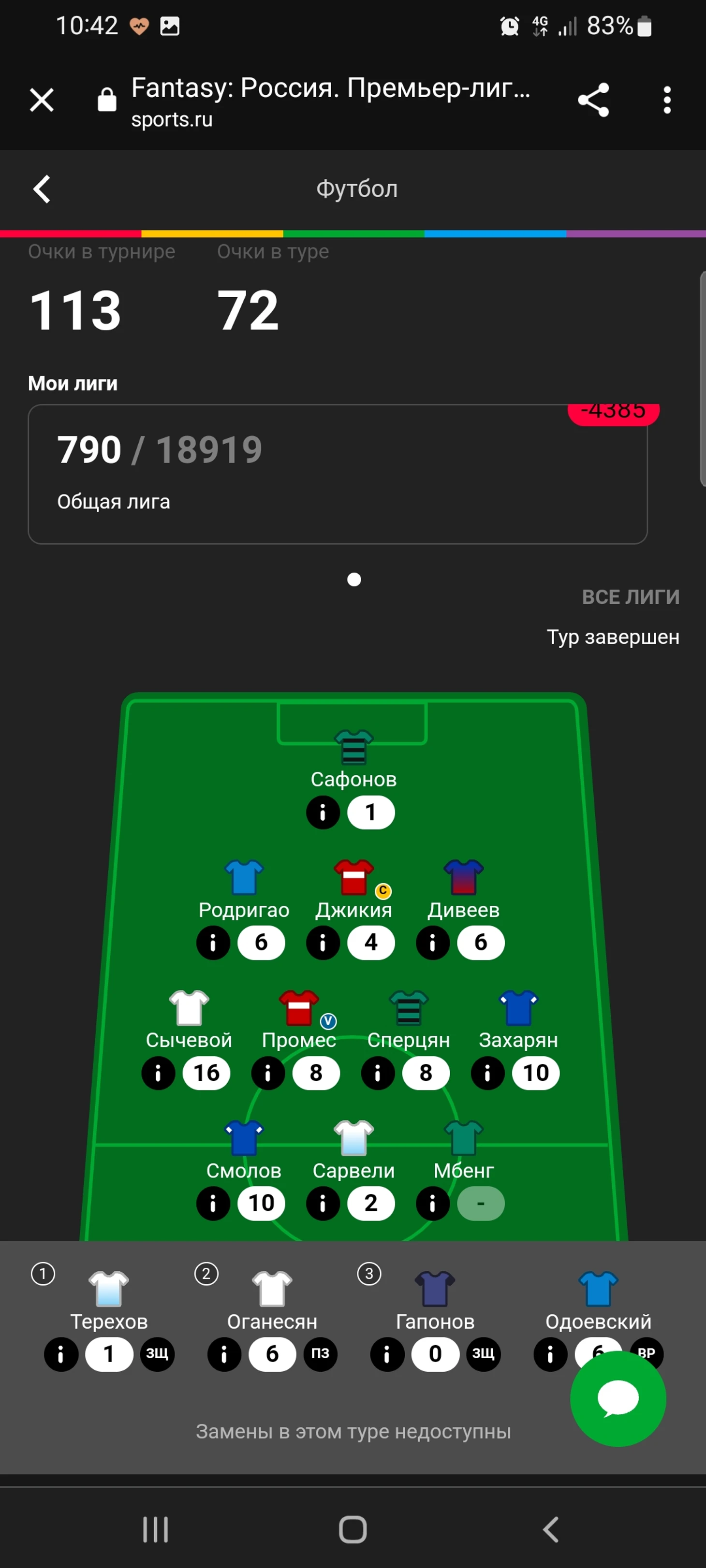Show info for substitute Оганесян

(224, 1354)
